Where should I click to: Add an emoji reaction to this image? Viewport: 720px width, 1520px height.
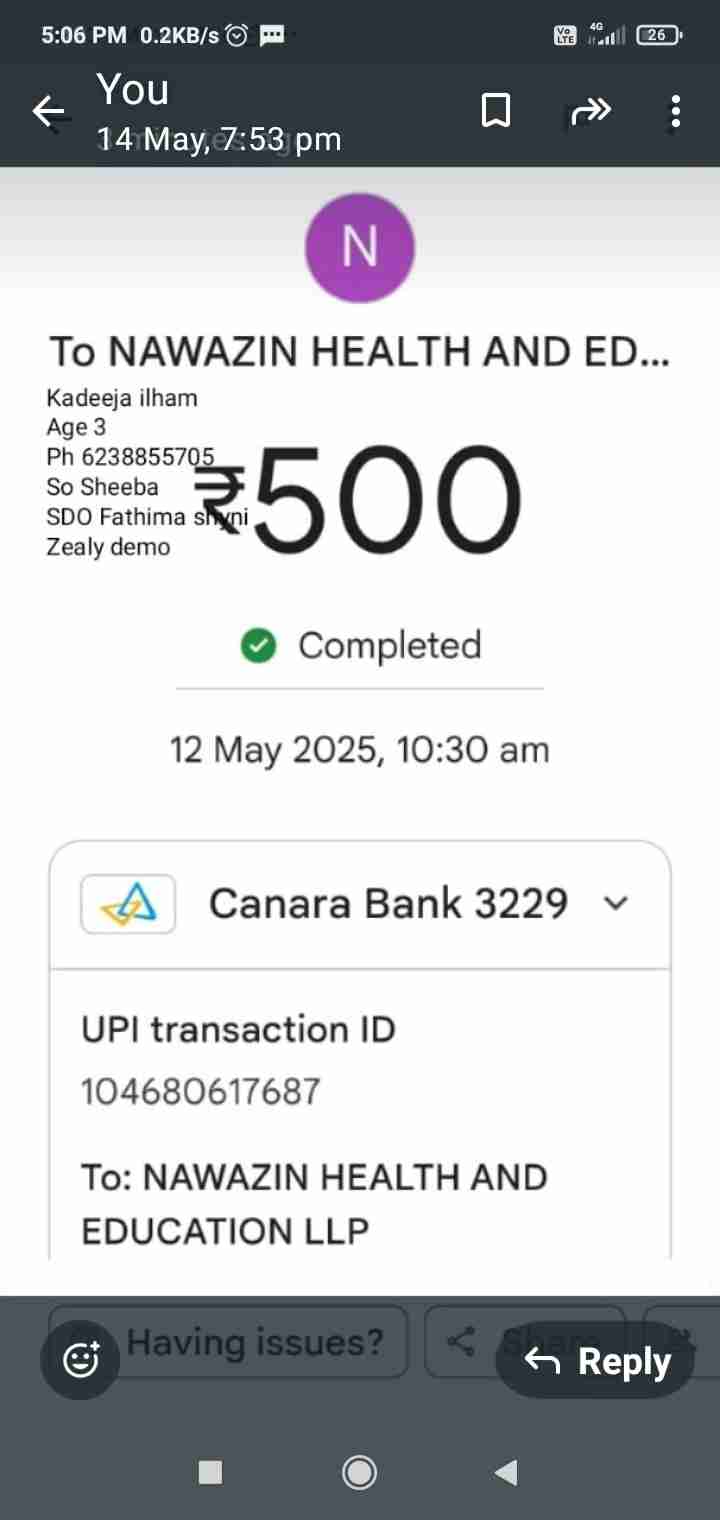80,1360
